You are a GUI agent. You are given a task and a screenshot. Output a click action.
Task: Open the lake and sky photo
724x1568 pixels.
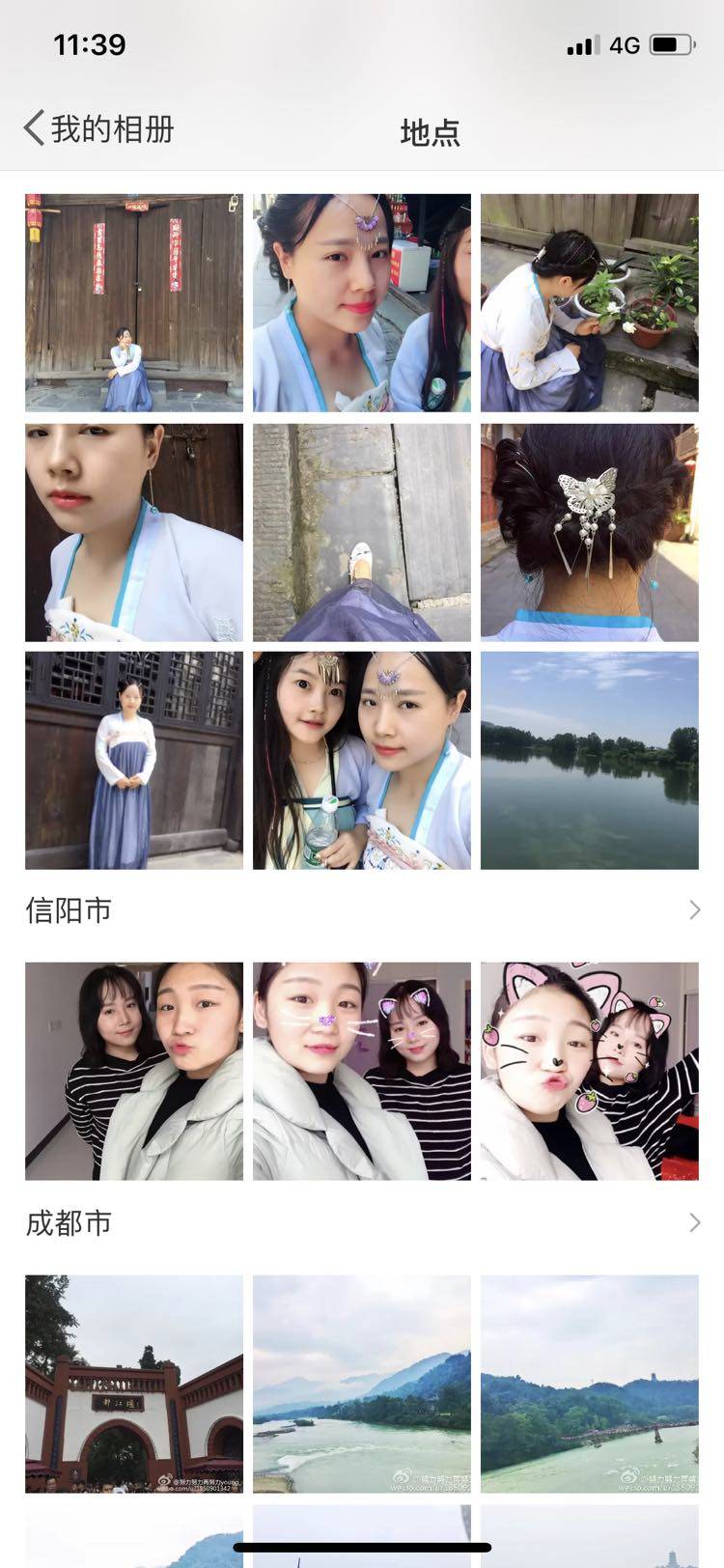click(x=590, y=761)
